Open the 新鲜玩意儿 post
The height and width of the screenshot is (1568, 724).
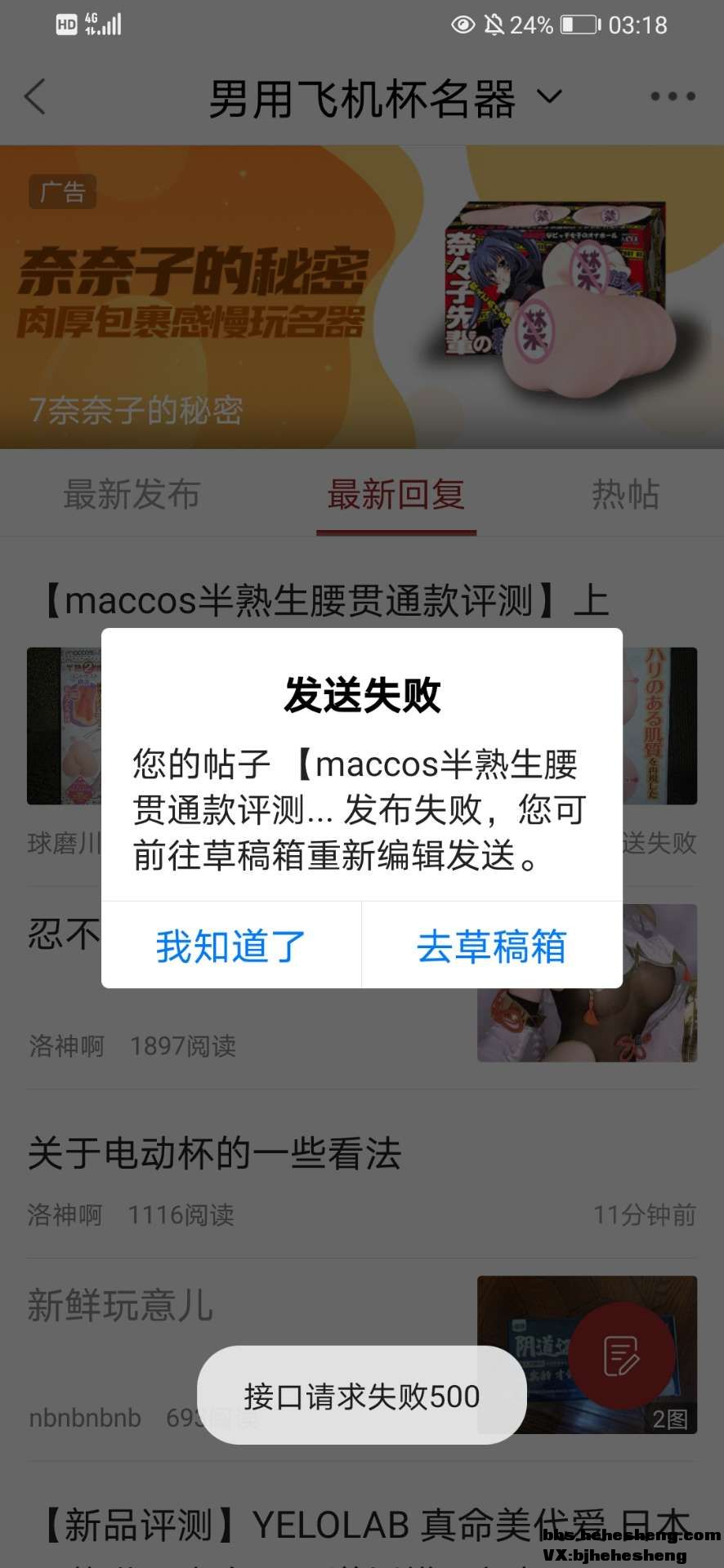(121, 1305)
